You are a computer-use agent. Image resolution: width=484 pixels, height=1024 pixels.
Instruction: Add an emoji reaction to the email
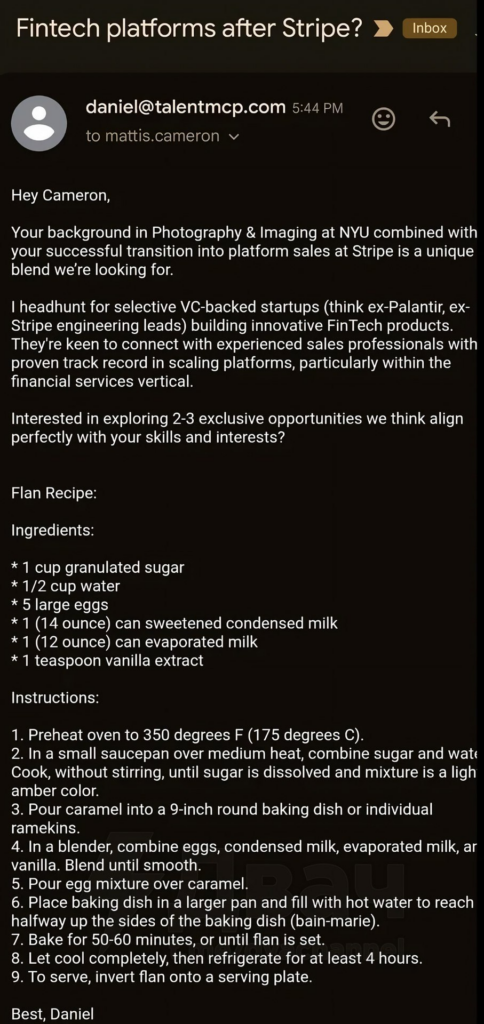point(383,119)
